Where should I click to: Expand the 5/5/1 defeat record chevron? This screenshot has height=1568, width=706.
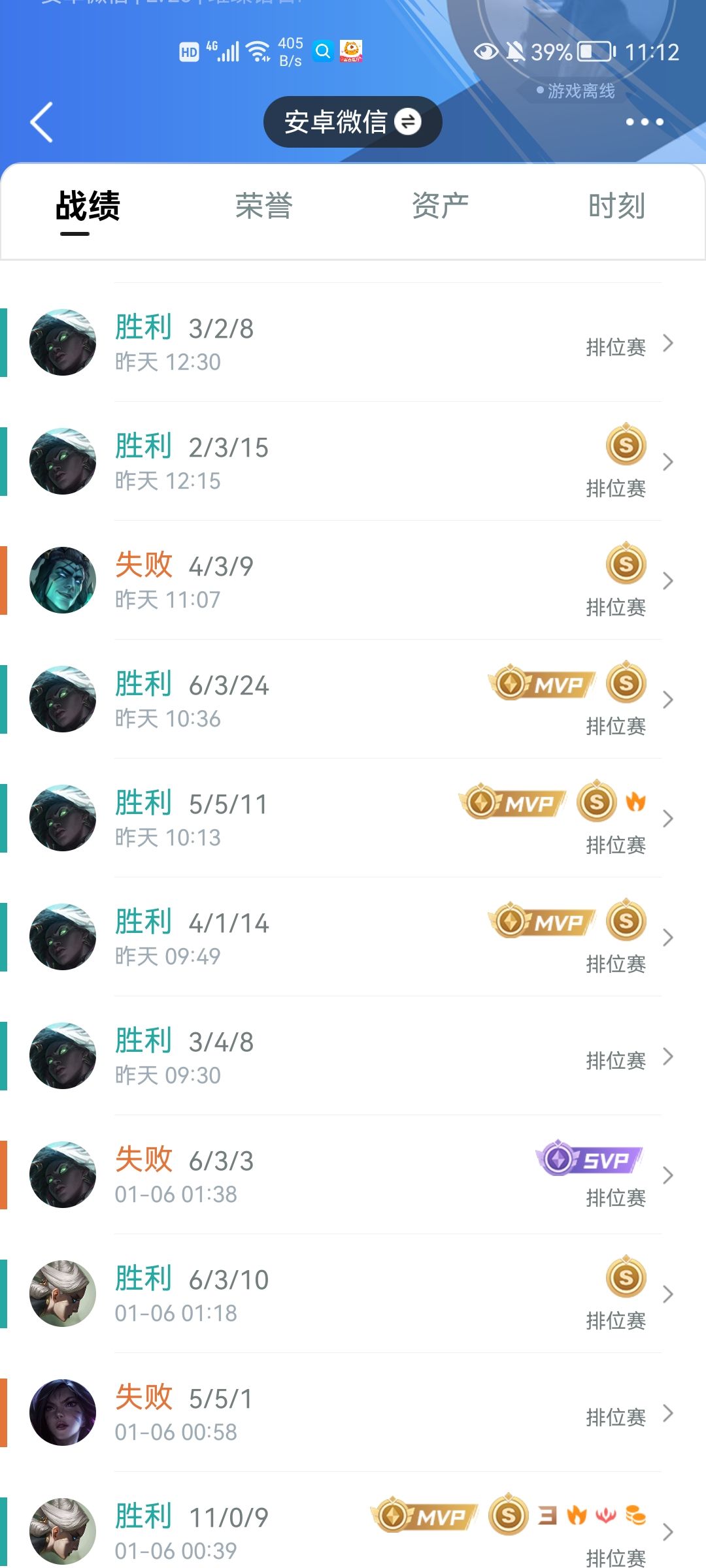click(668, 1413)
